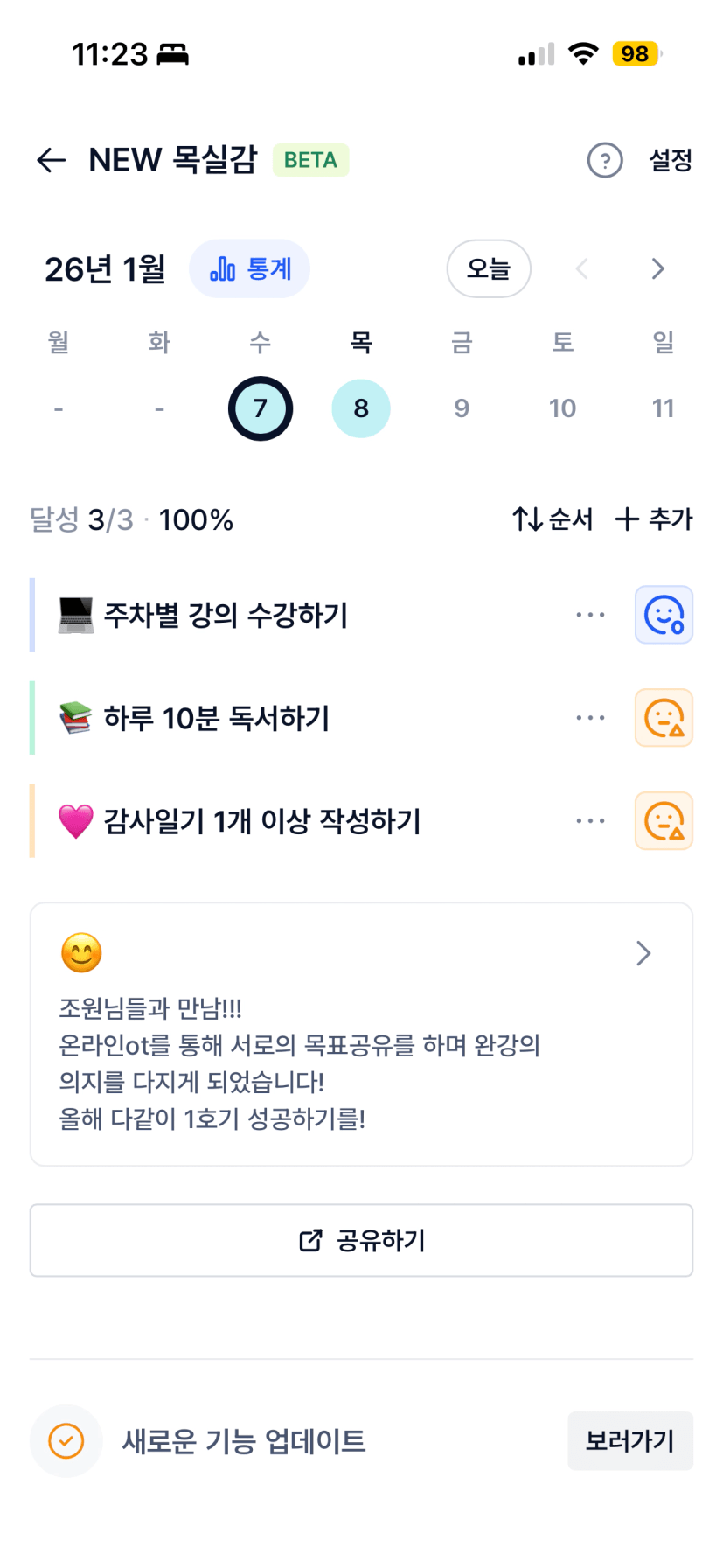Open more options for 하루 10분 독서하기

[590, 718]
